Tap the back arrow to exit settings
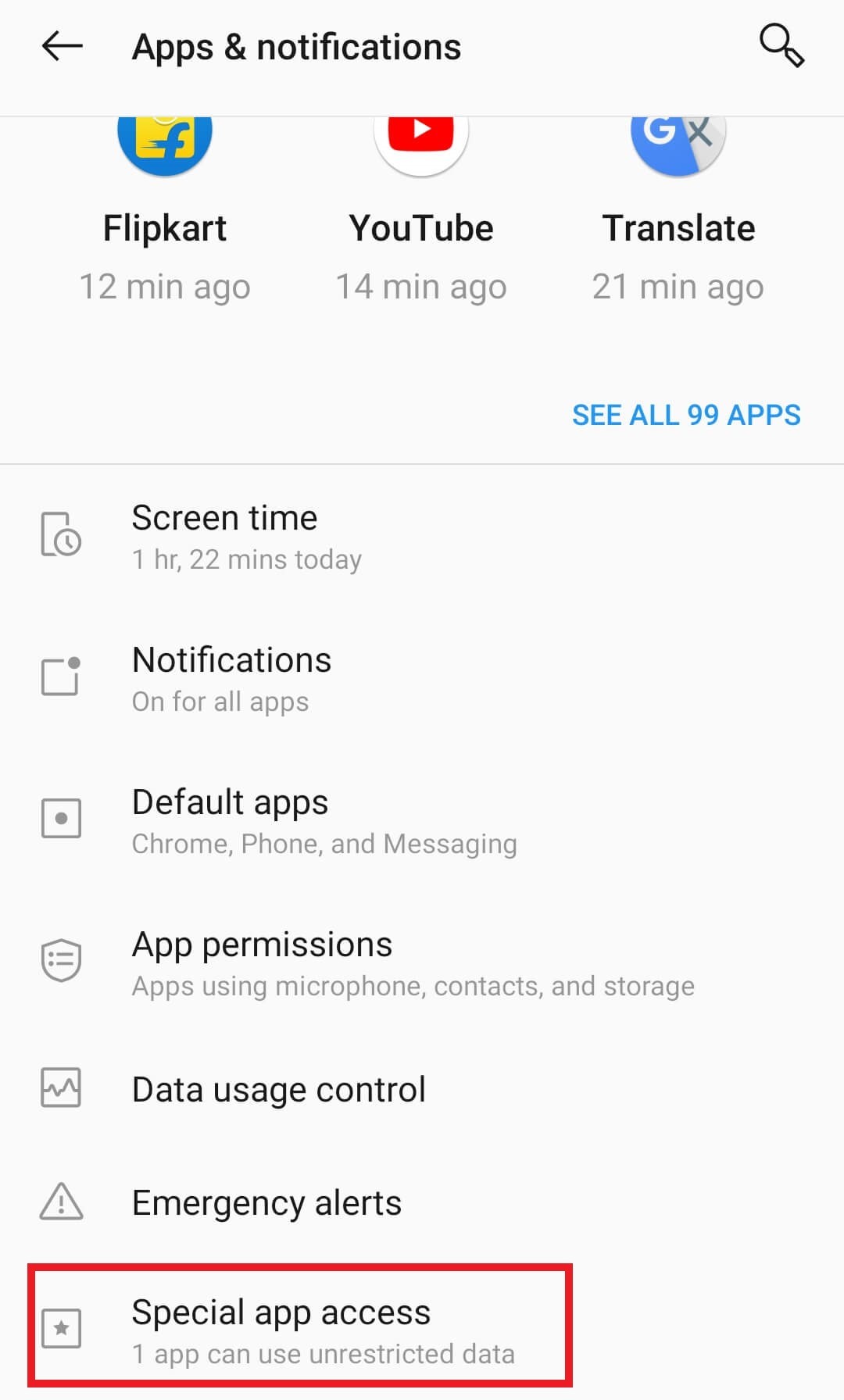Image resolution: width=844 pixels, height=1400 pixels. coord(61,46)
